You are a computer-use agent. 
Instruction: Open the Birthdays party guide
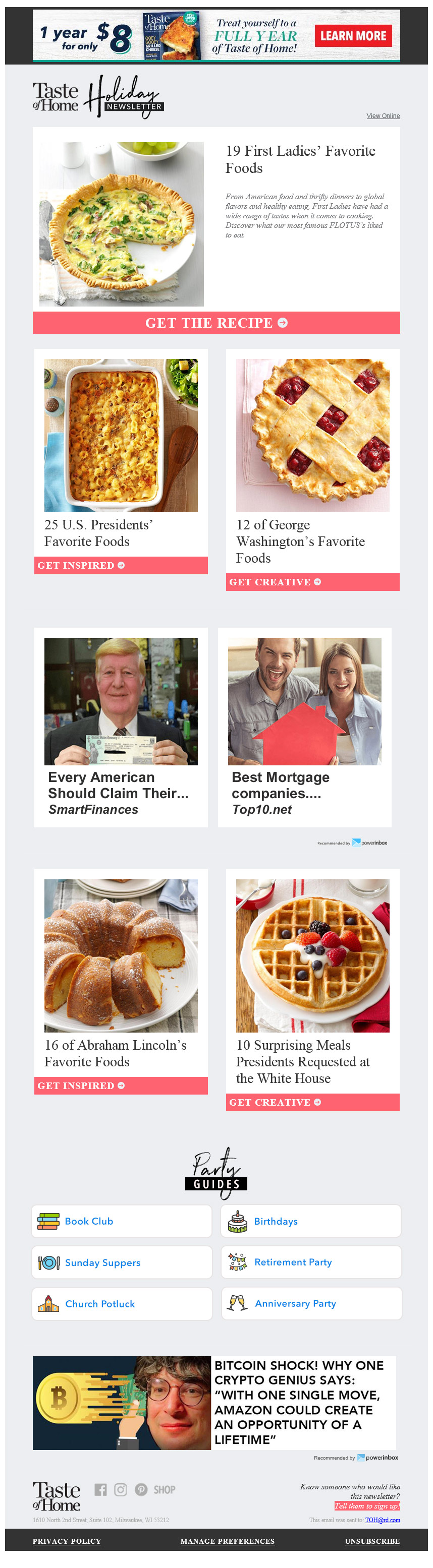click(x=310, y=1221)
